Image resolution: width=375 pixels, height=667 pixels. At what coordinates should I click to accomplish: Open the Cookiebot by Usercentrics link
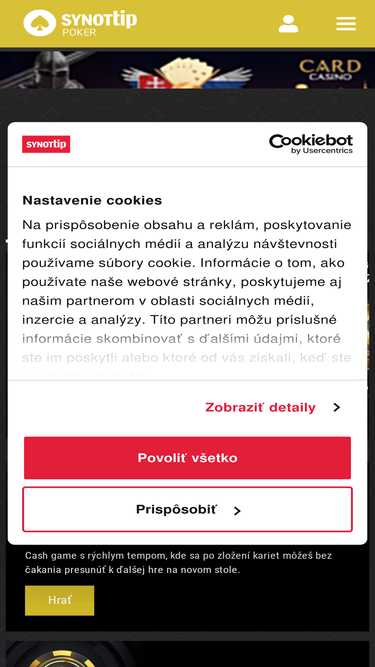(x=311, y=144)
